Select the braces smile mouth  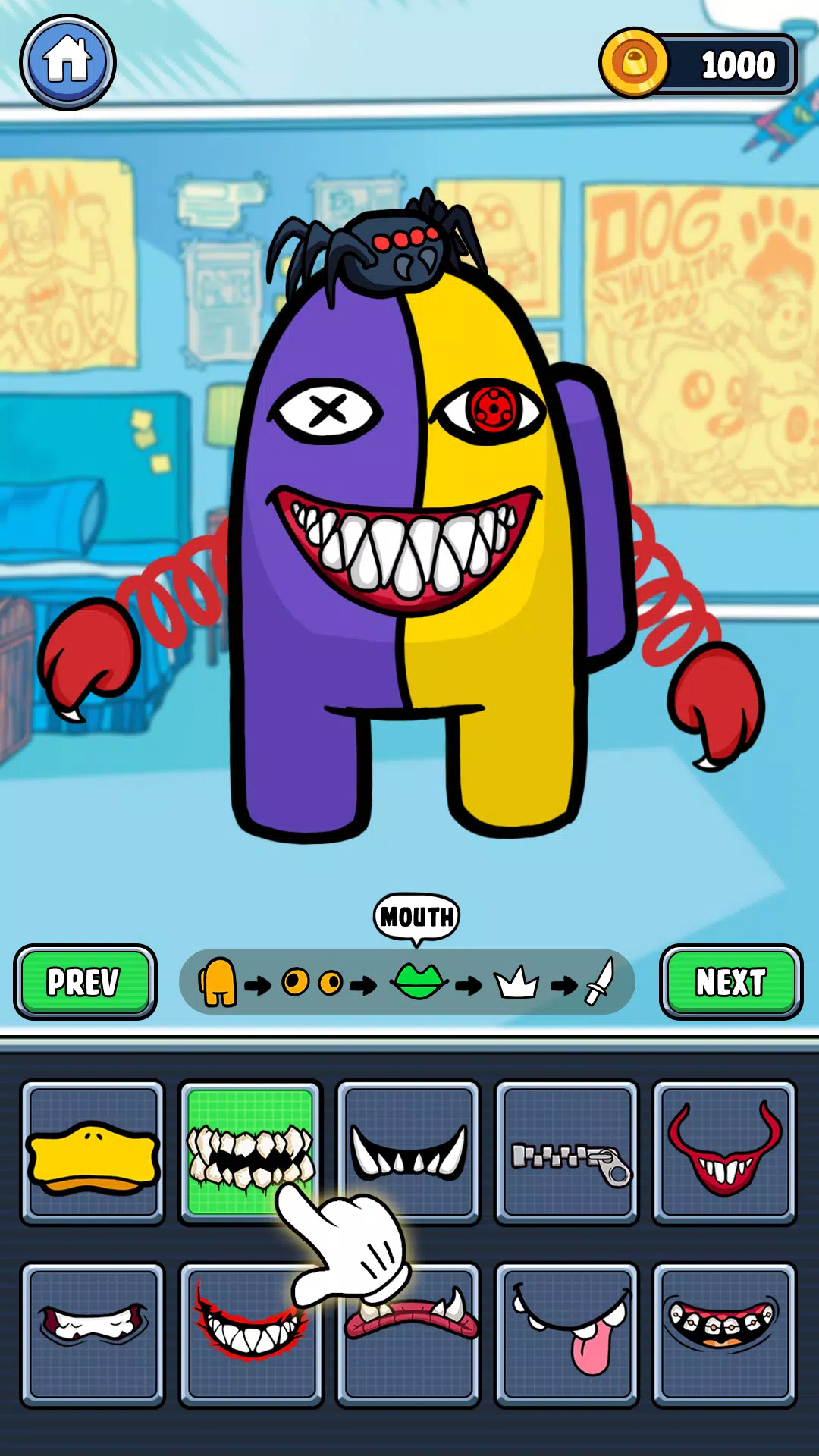point(724,1335)
